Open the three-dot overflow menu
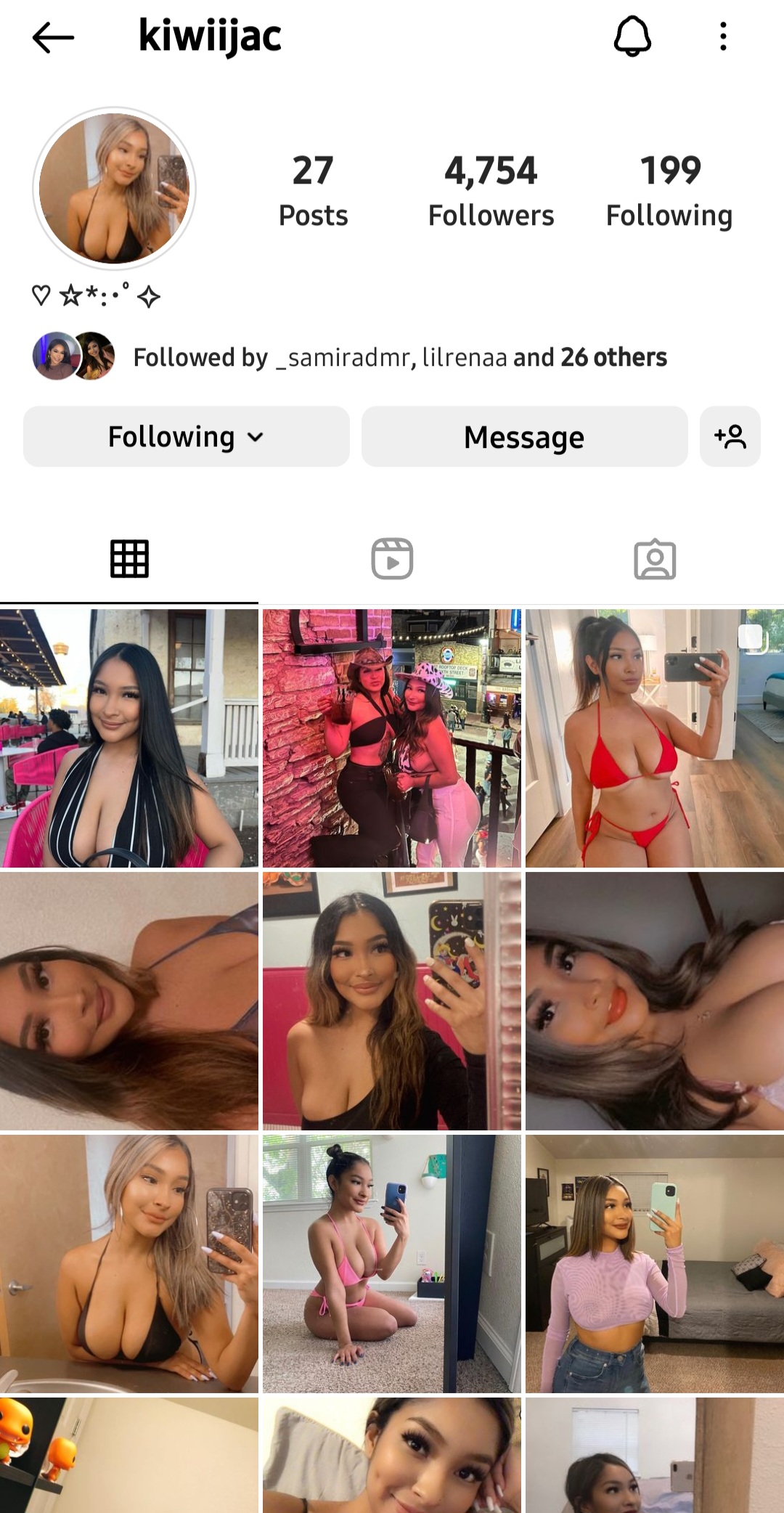 tap(723, 36)
